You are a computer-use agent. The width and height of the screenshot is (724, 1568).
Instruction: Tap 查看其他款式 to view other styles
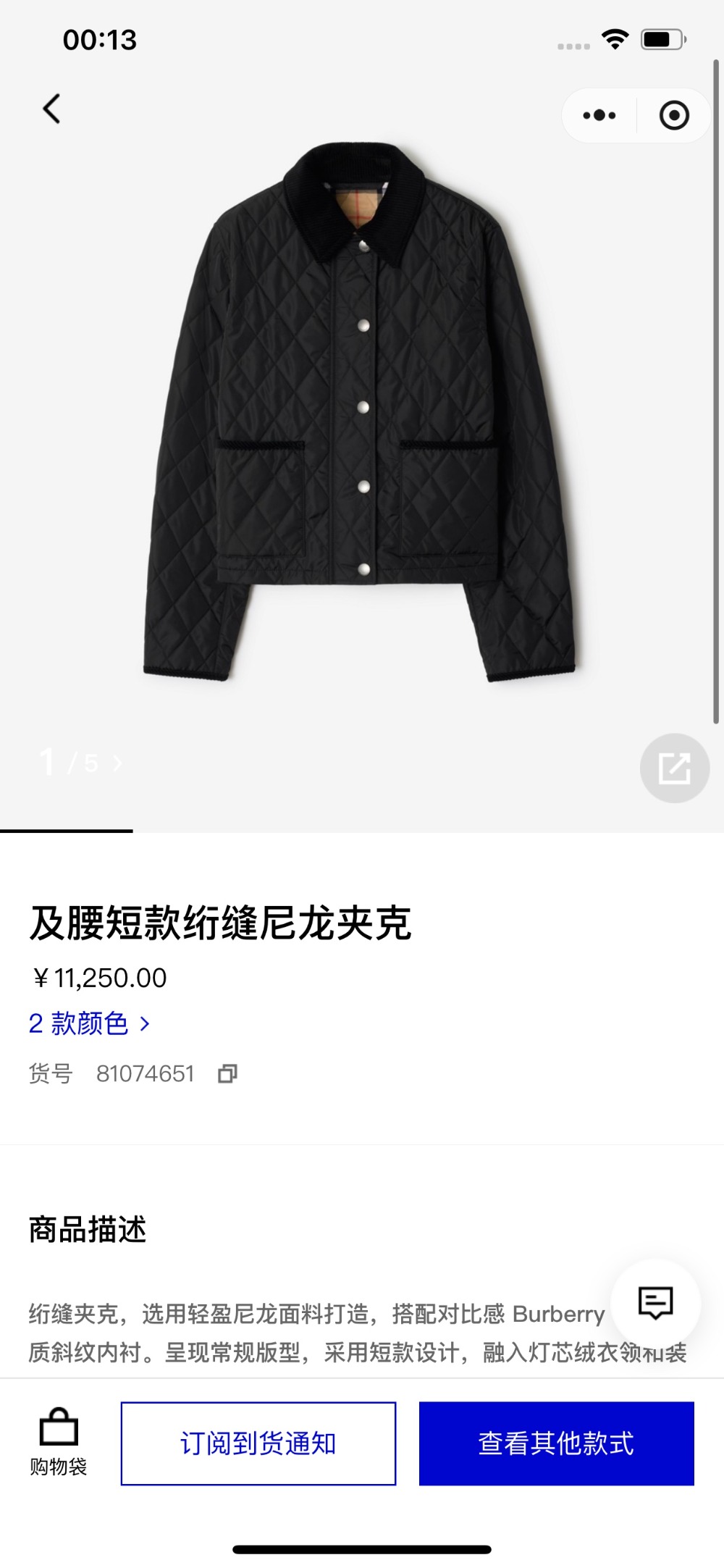(556, 1443)
